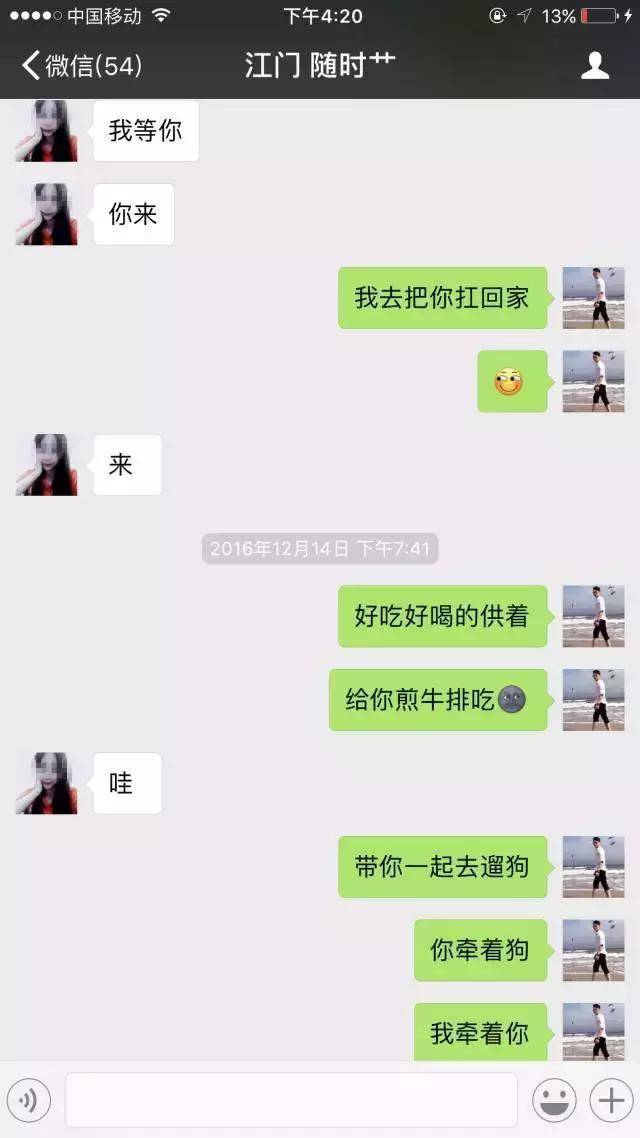Switch to voice message input

click(29, 1100)
